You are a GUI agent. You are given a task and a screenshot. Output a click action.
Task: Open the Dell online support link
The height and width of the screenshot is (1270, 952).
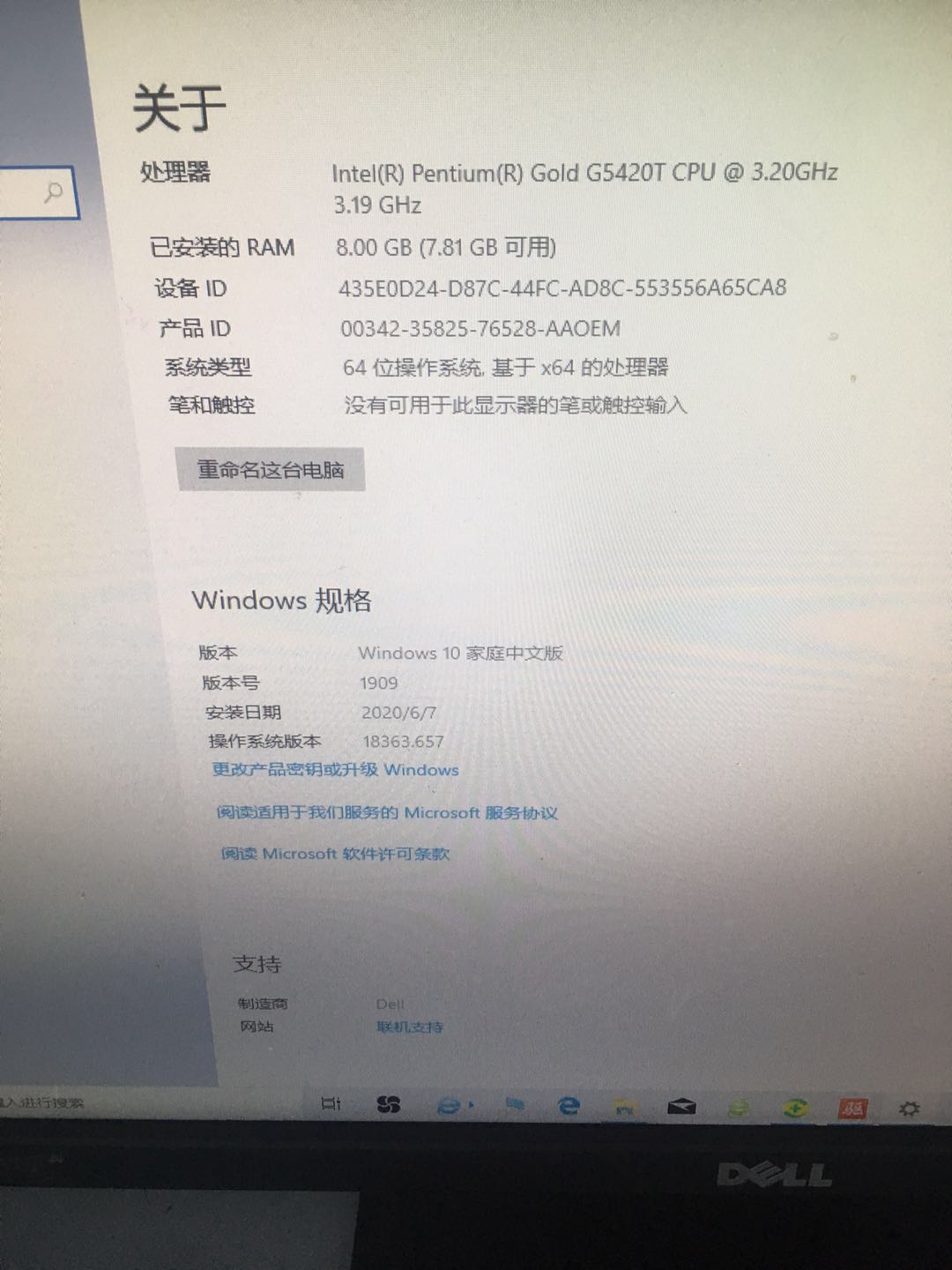click(410, 1027)
